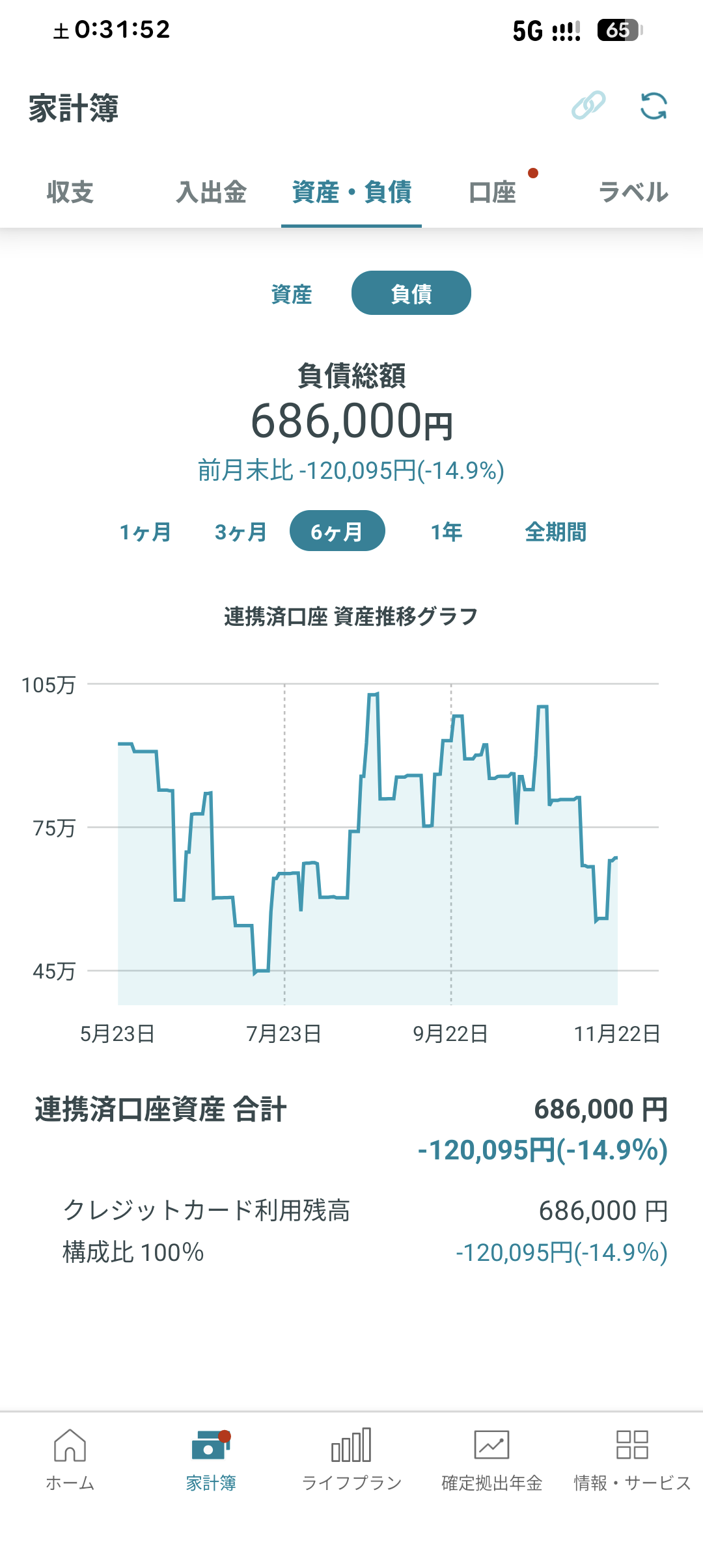Go to the 口座 tab
Image resolution: width=703 pixels, height=1568 pixels.
[493, 193]
